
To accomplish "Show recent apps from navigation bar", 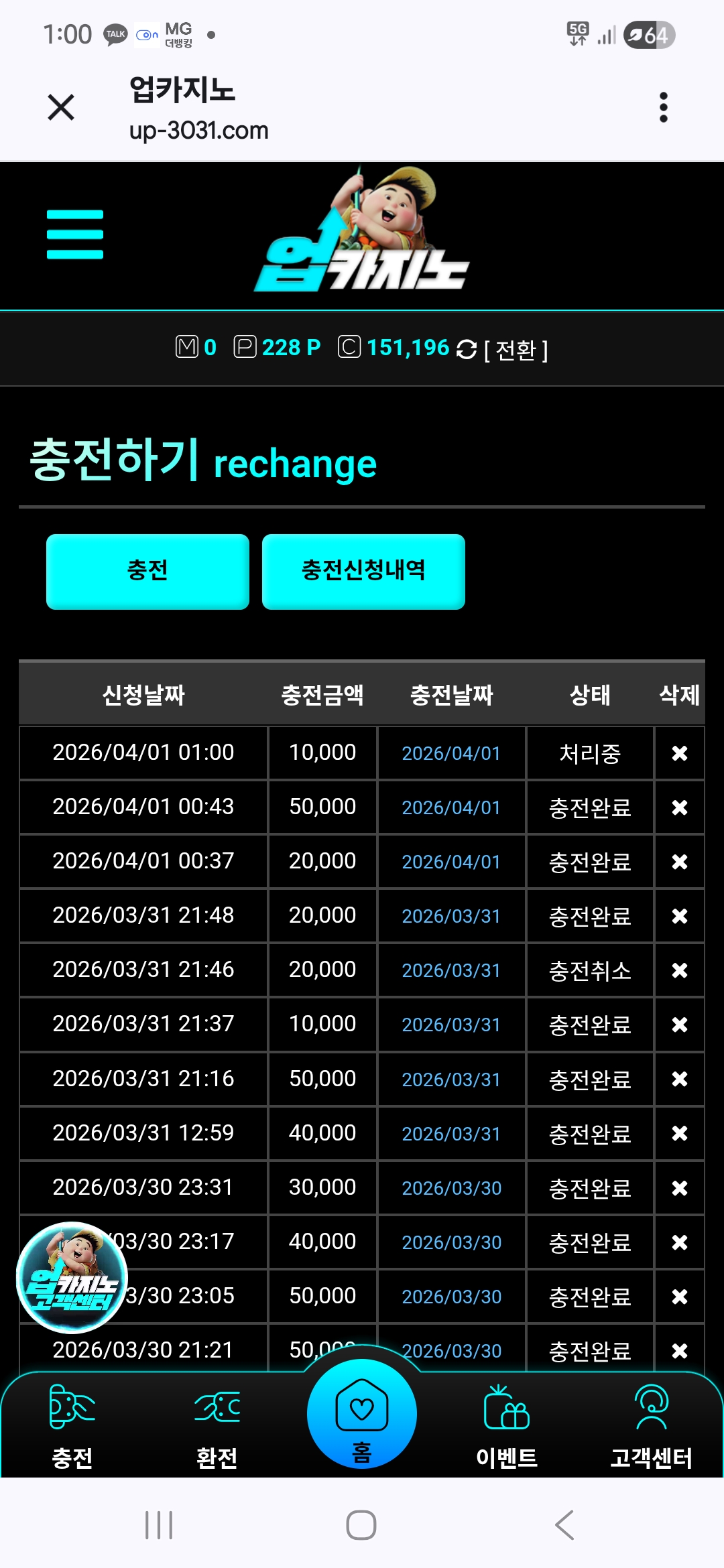I will (159, 1525).
